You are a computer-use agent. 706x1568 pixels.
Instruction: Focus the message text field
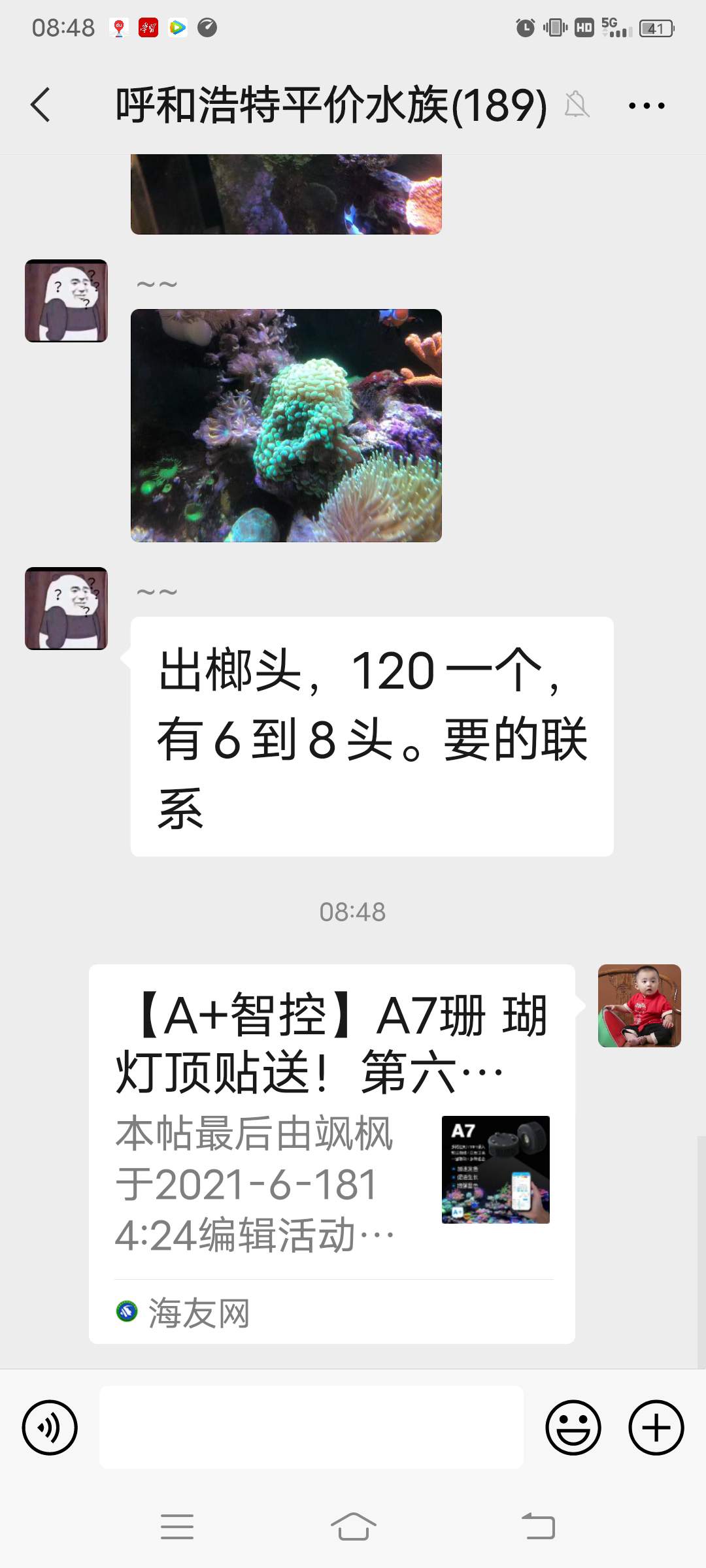(x=311, y=1428)
